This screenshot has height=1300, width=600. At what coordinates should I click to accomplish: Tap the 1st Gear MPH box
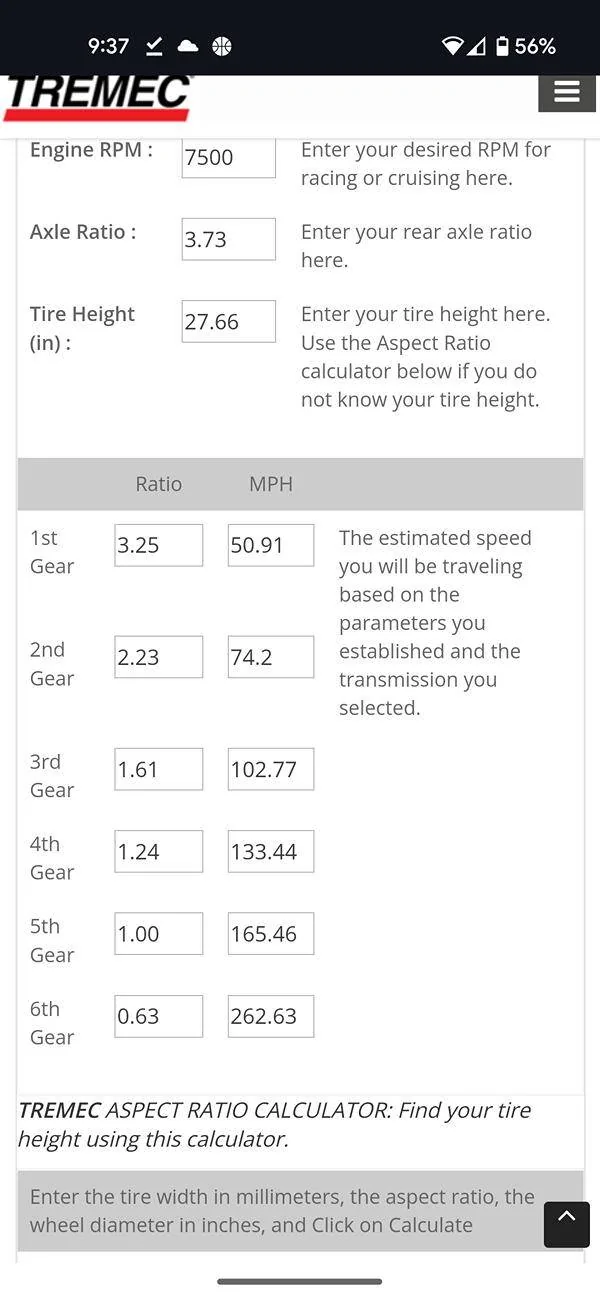[271, 545]
